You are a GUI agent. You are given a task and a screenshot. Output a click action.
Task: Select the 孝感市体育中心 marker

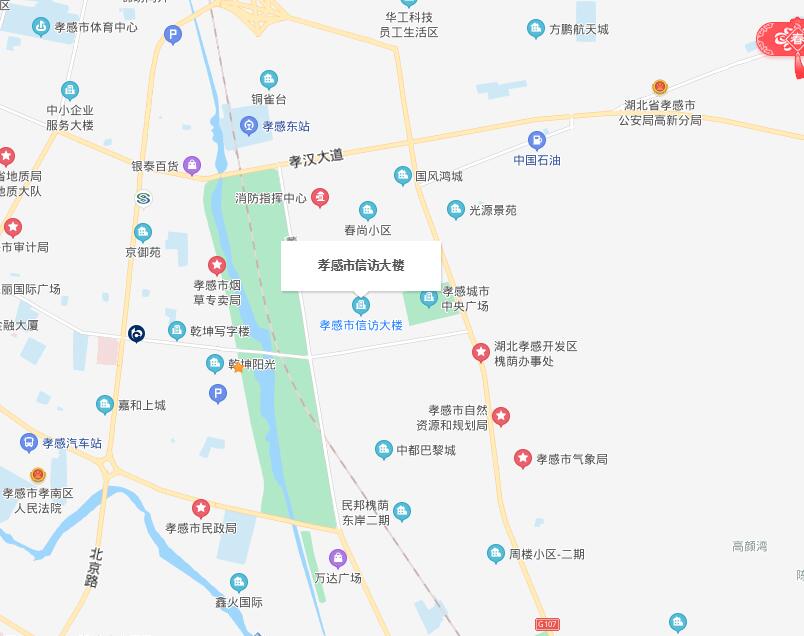(41, 27)
